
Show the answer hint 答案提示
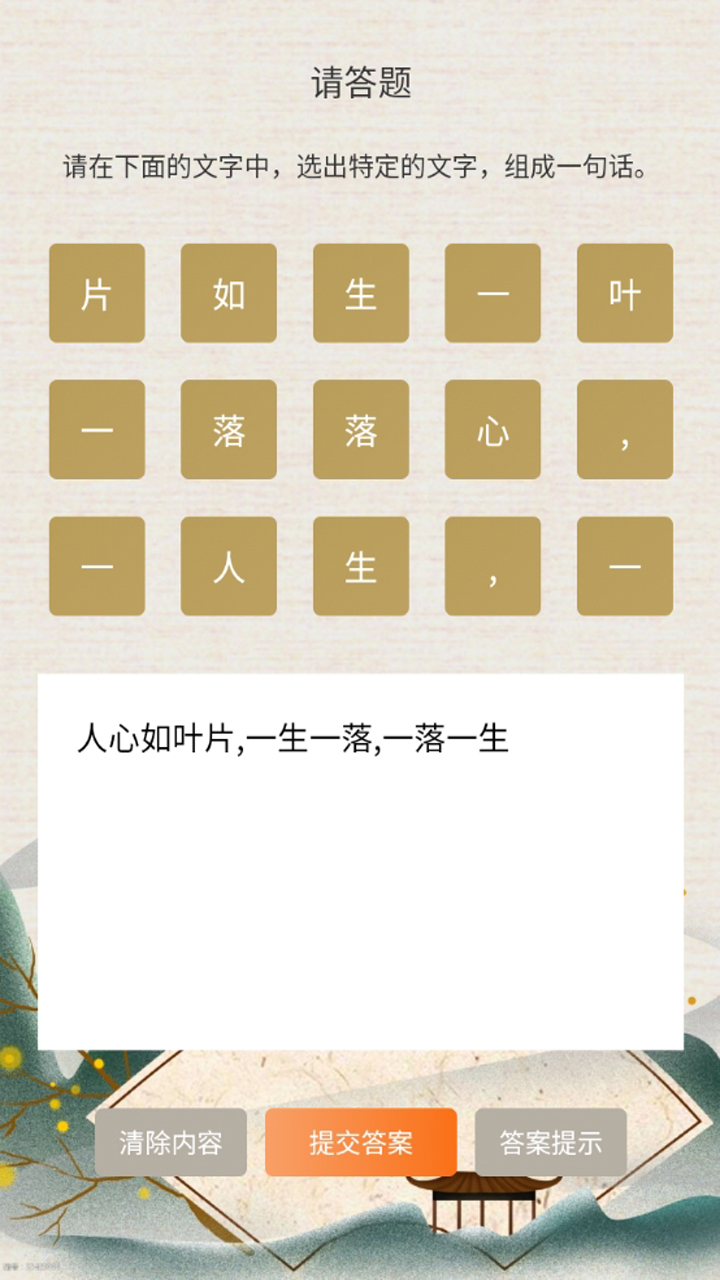[x=551, y=1142]
